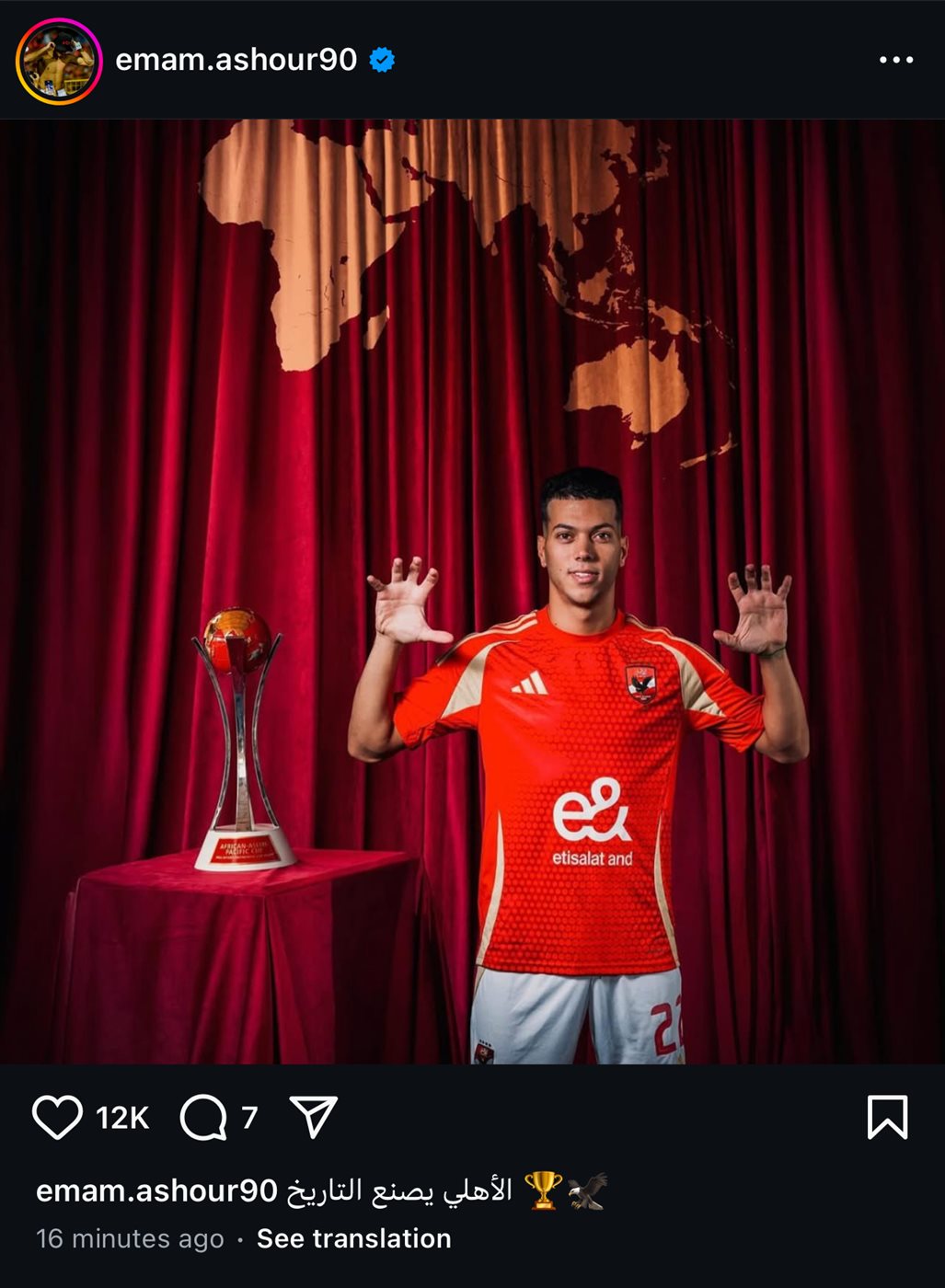
Task: Like this post with the heart icon
Action: [57, 1117]
